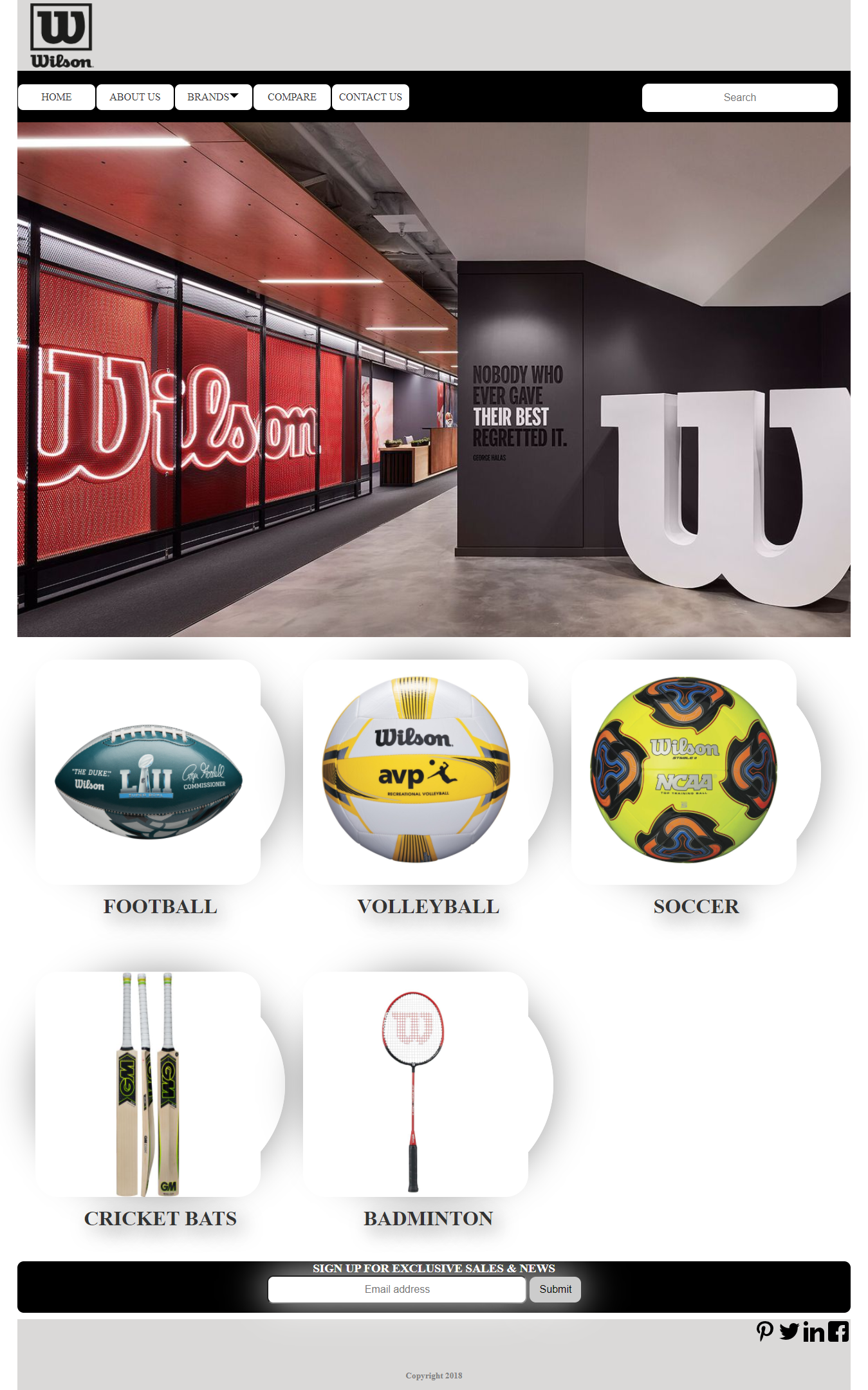Open the Twitter social link
This screenshot has width=868, height=1390.
[790, 1331]
